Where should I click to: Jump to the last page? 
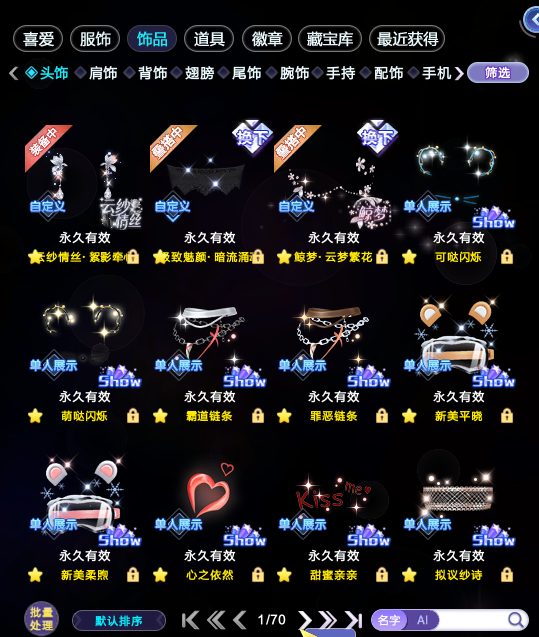tap(353, 620)
